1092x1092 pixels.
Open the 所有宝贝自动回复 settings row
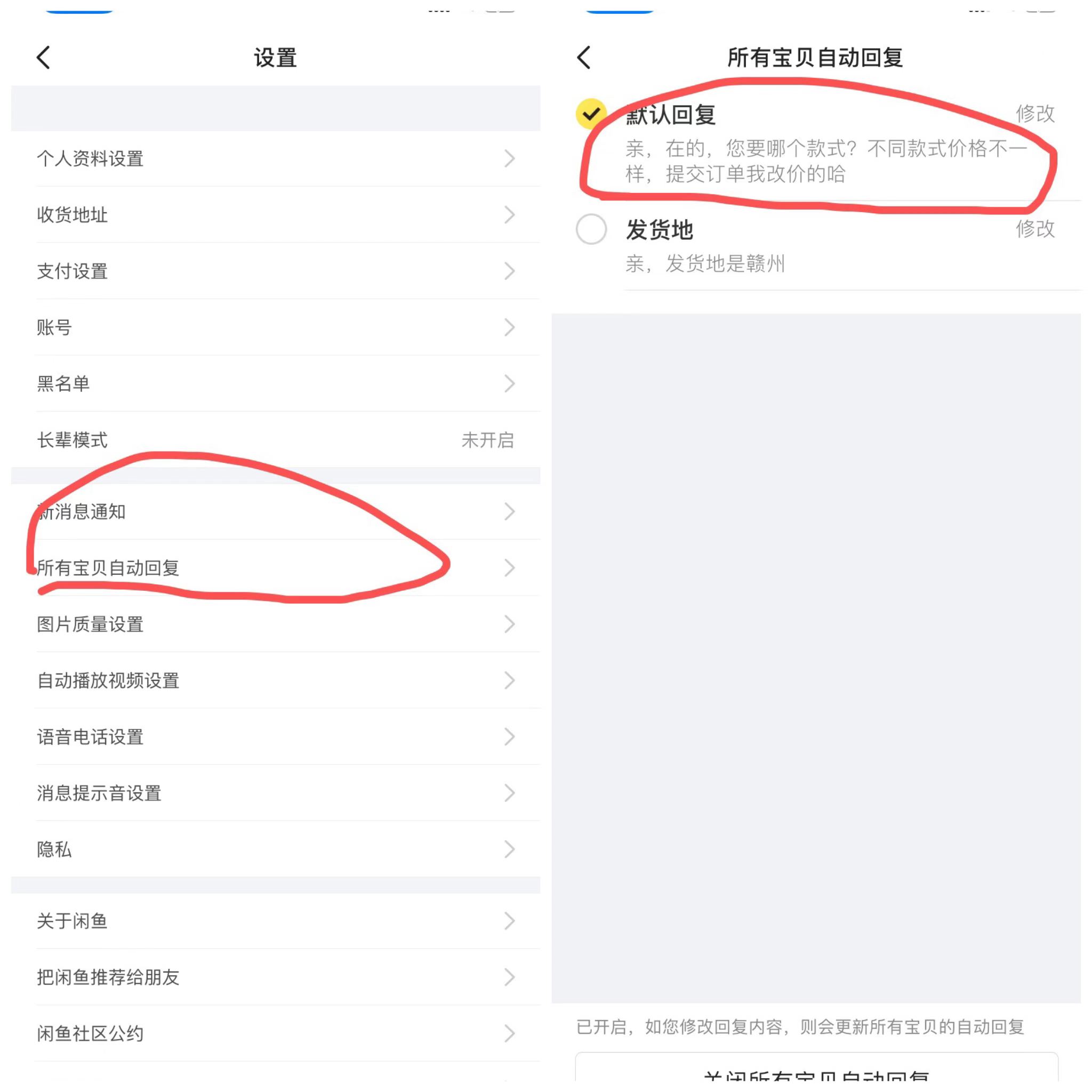point(275,567)
